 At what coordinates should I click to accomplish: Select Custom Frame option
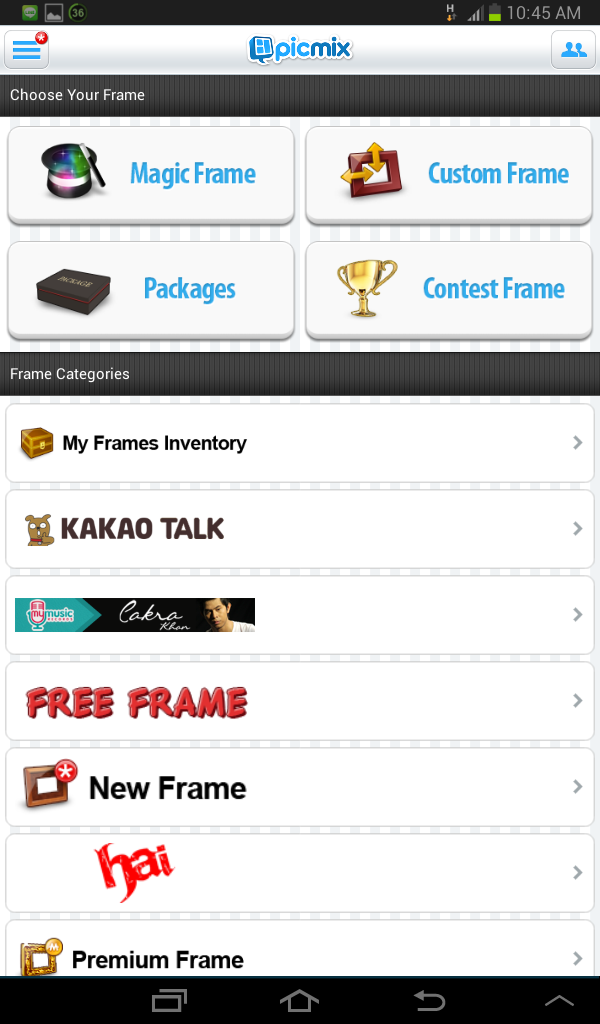[449, 174]
